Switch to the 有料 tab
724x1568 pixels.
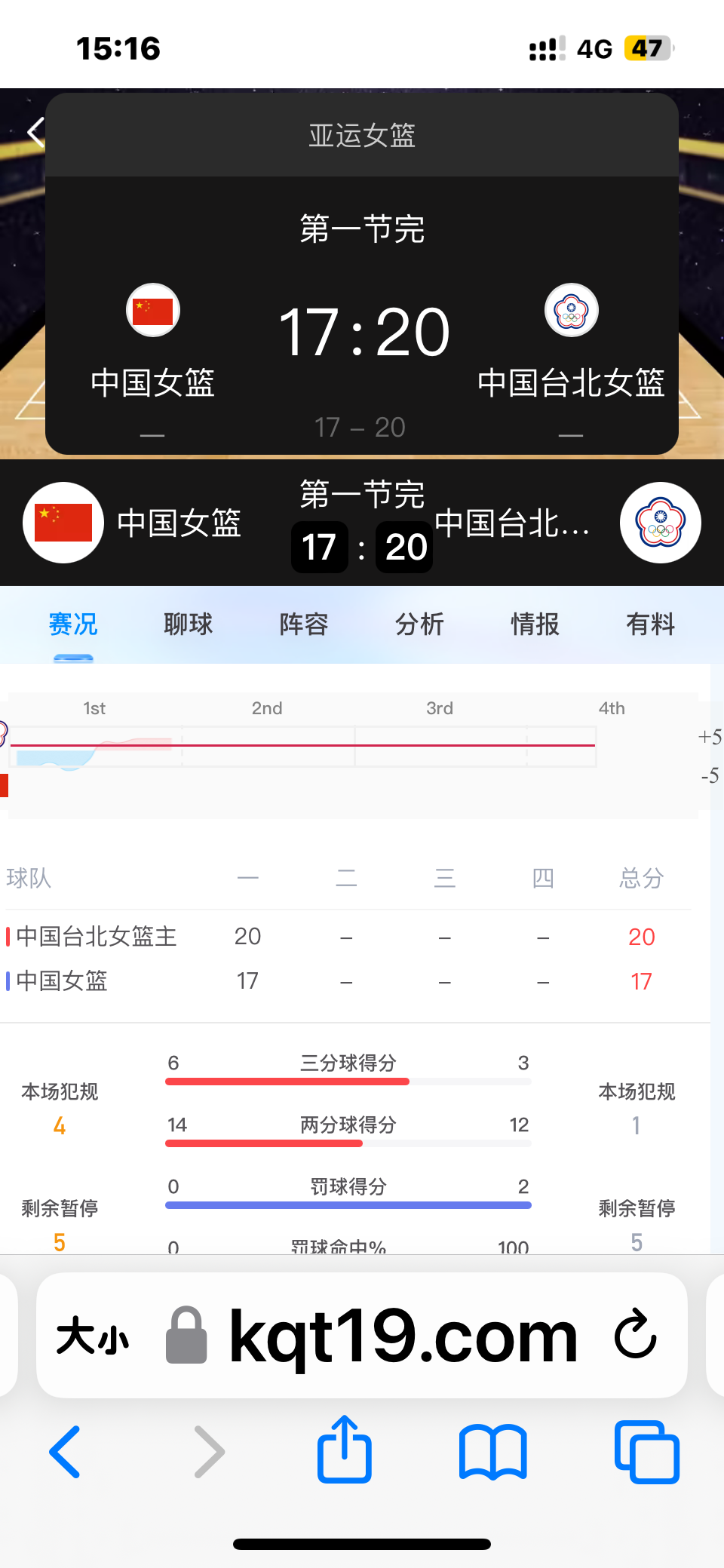click(x=650, y=624)
